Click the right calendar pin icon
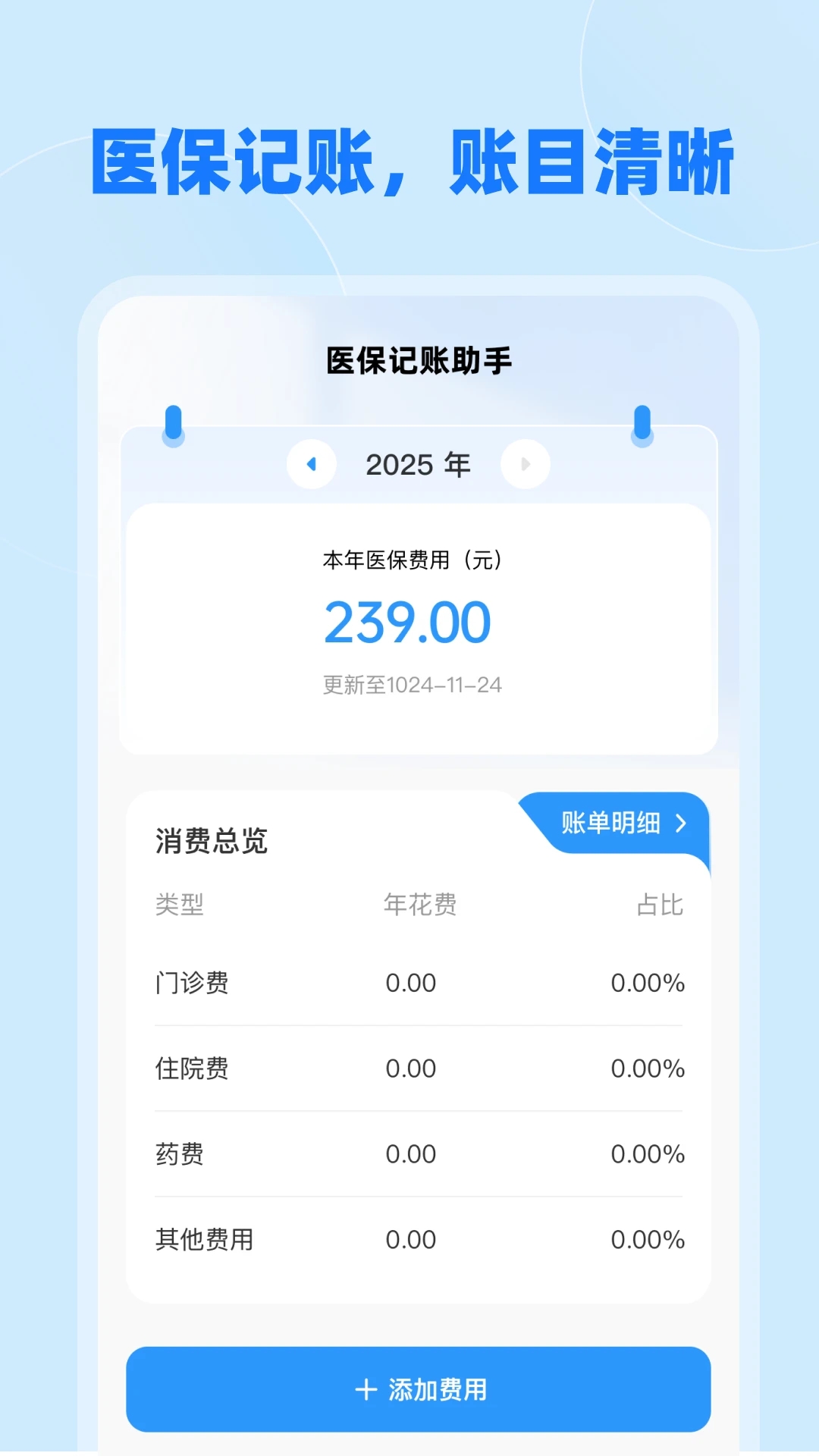This screenshot has width=819, height=1456. tap(641, 425)
